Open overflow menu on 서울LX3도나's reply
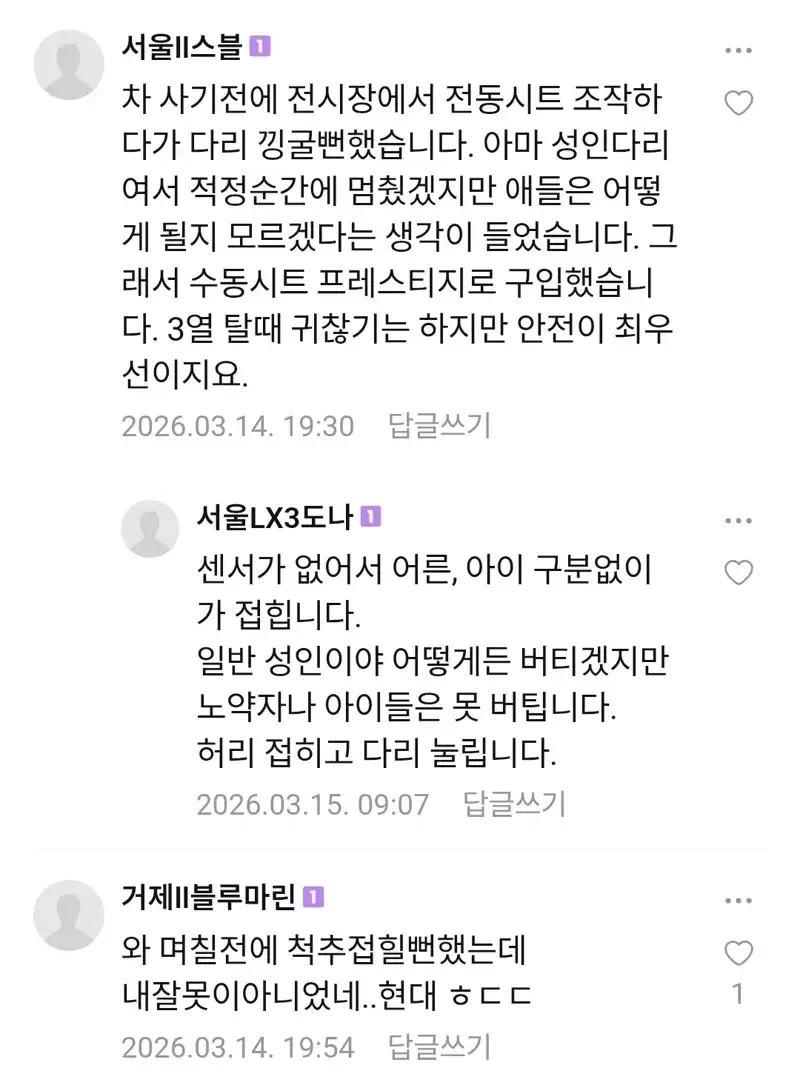This screenshot has height=1085, width=800. [738, 521]
